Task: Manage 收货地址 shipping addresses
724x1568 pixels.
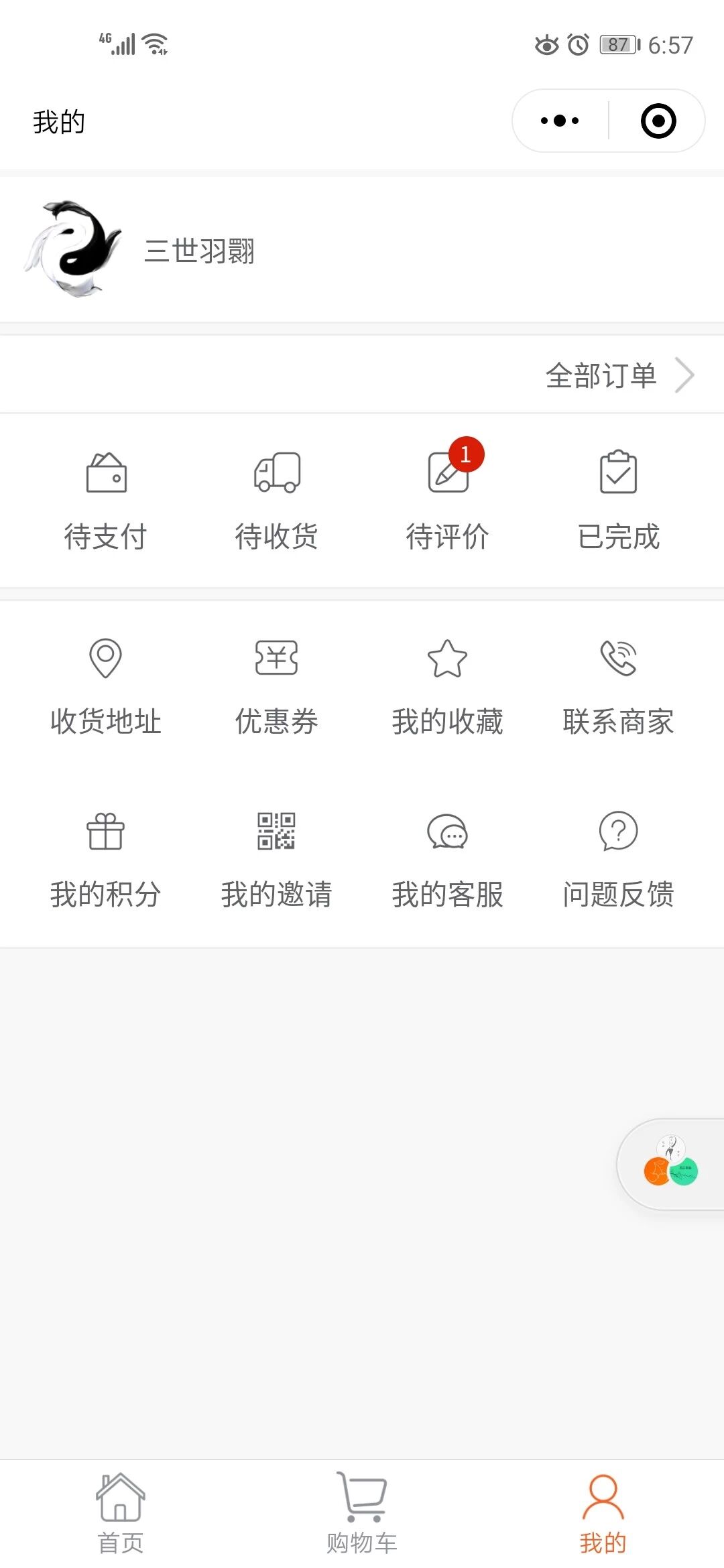Action: (106, 687)
